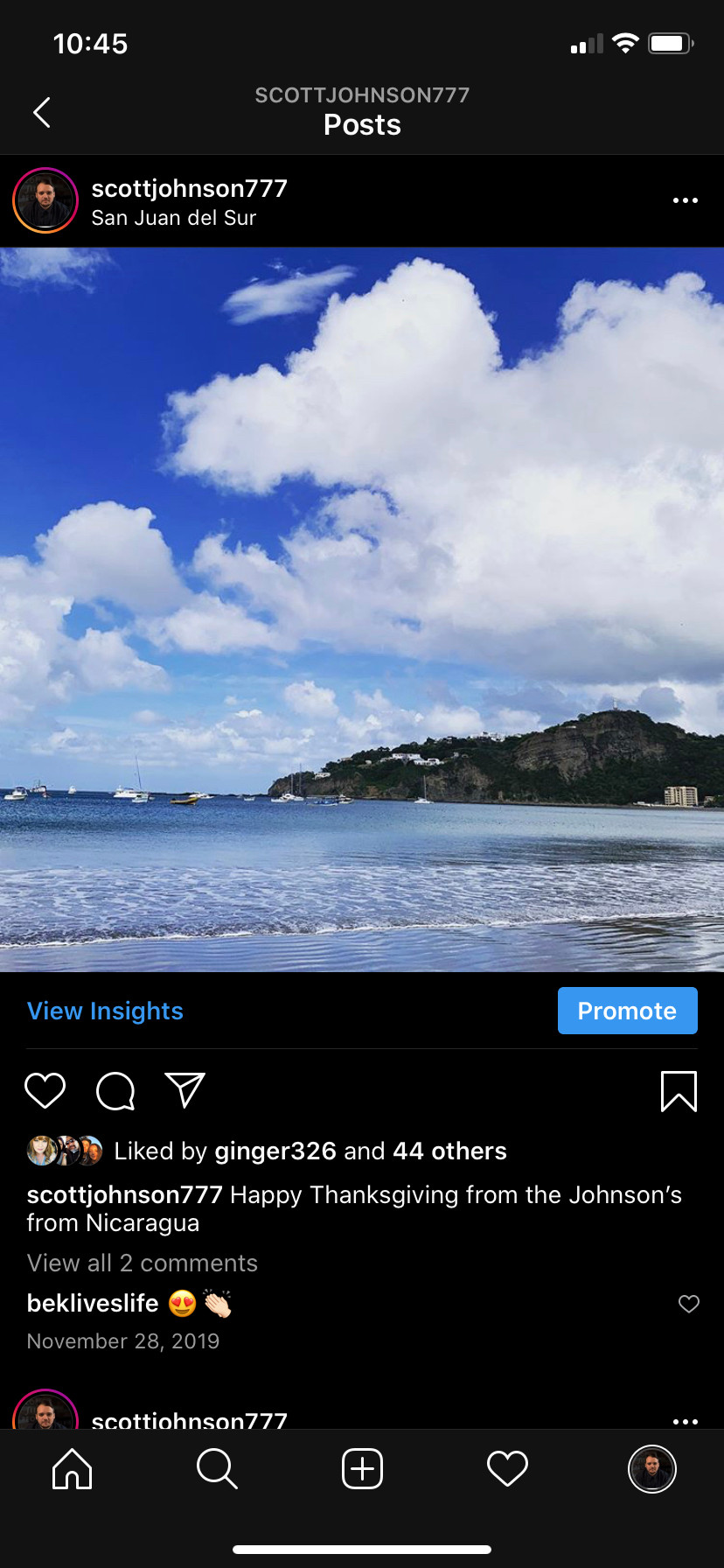See the 44 others who liked

[449, 1151]
